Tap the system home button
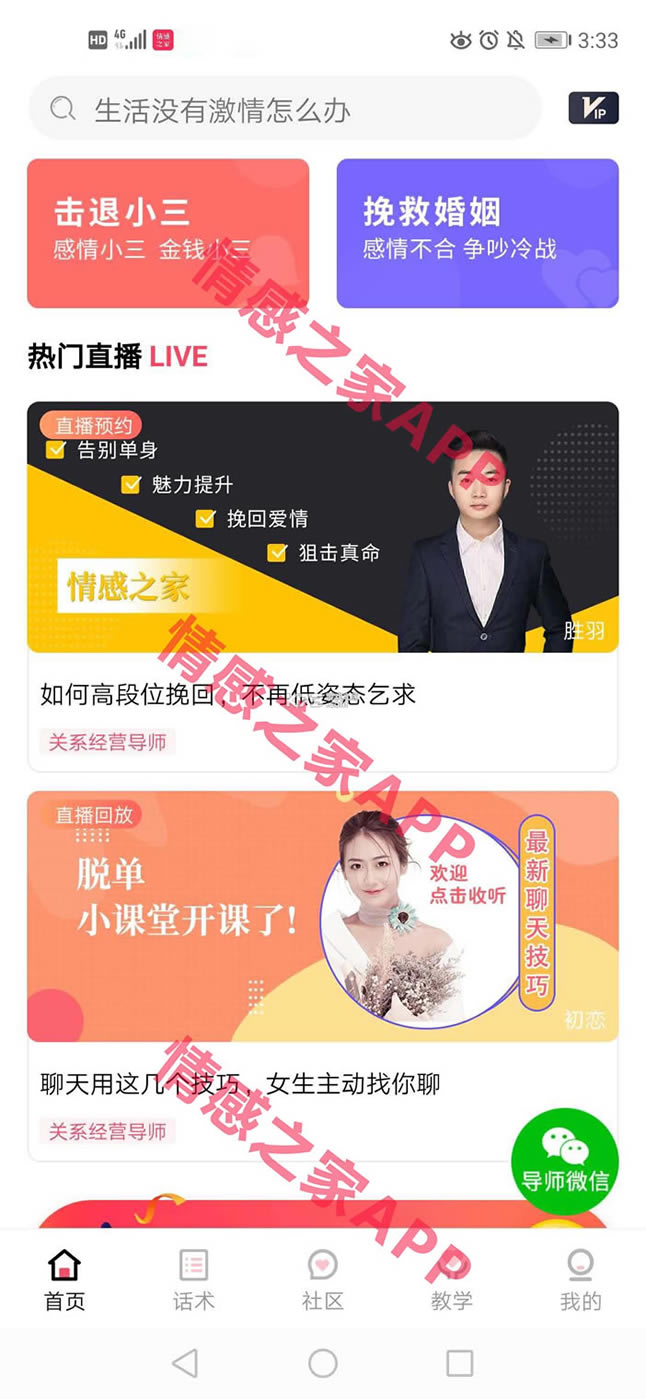 (x=323, y=1363)
